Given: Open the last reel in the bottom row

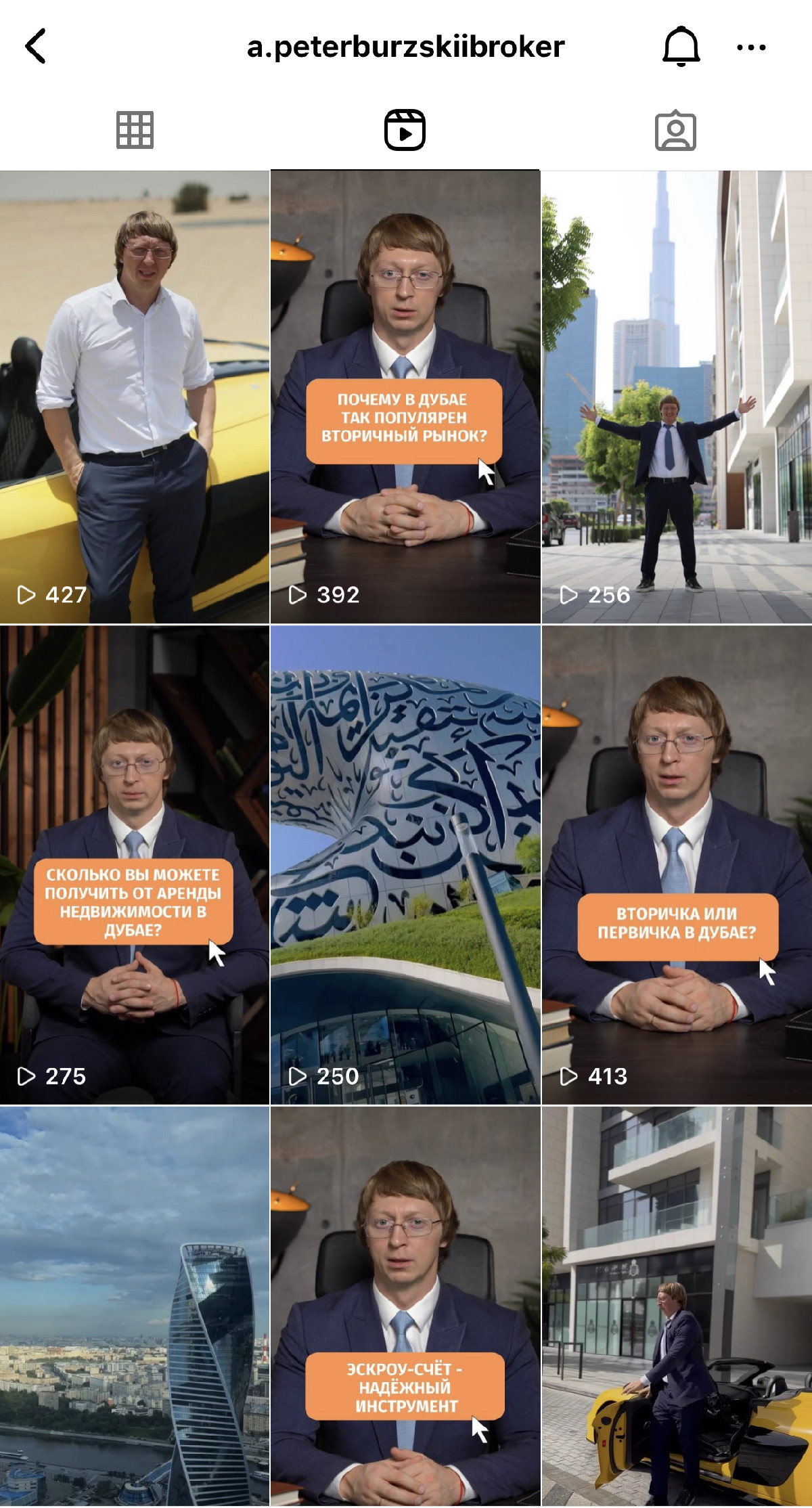Looking at the screenshot, I should [677, 1306].
